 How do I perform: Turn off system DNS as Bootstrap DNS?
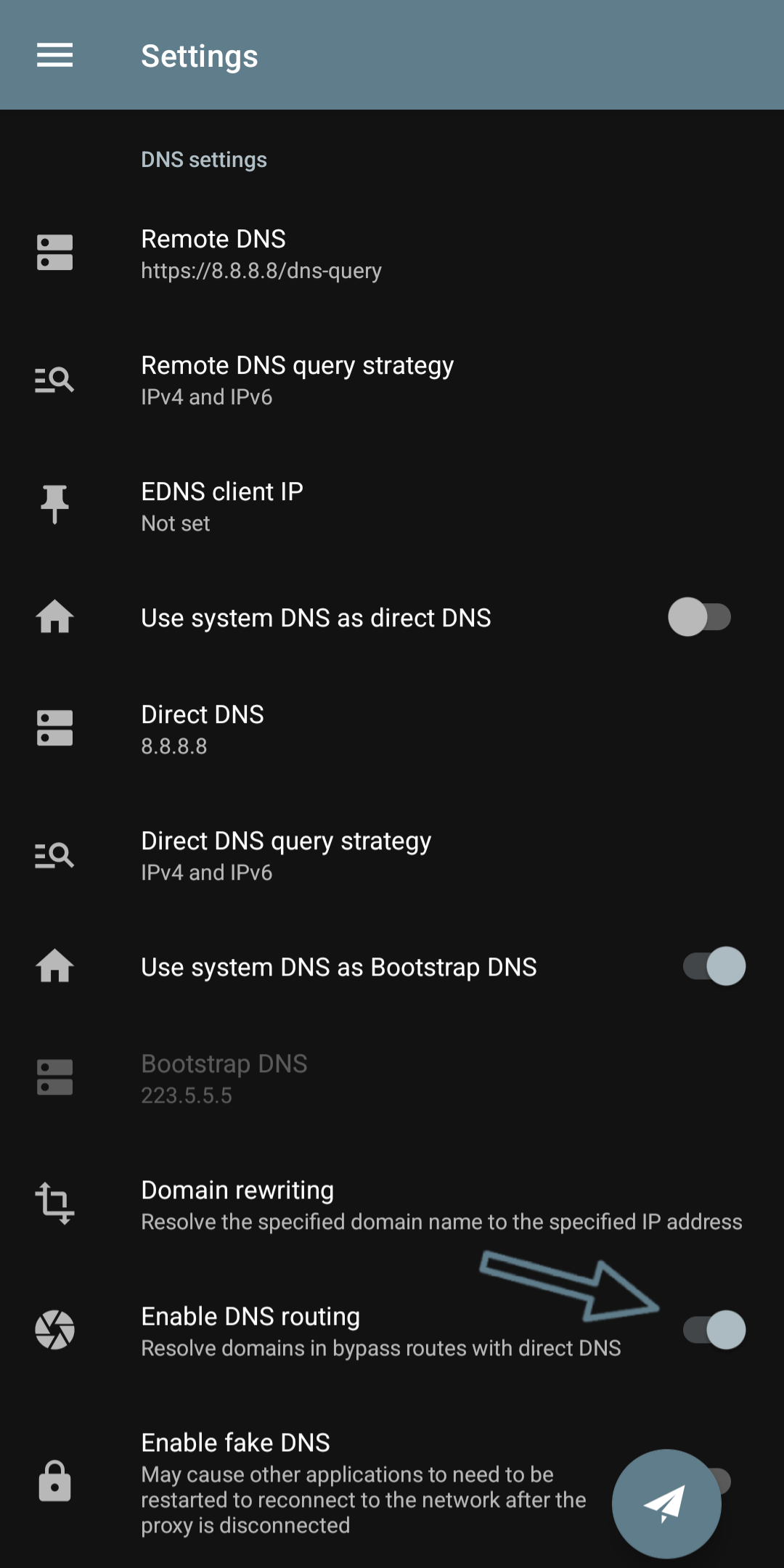[x=714, y=966]
